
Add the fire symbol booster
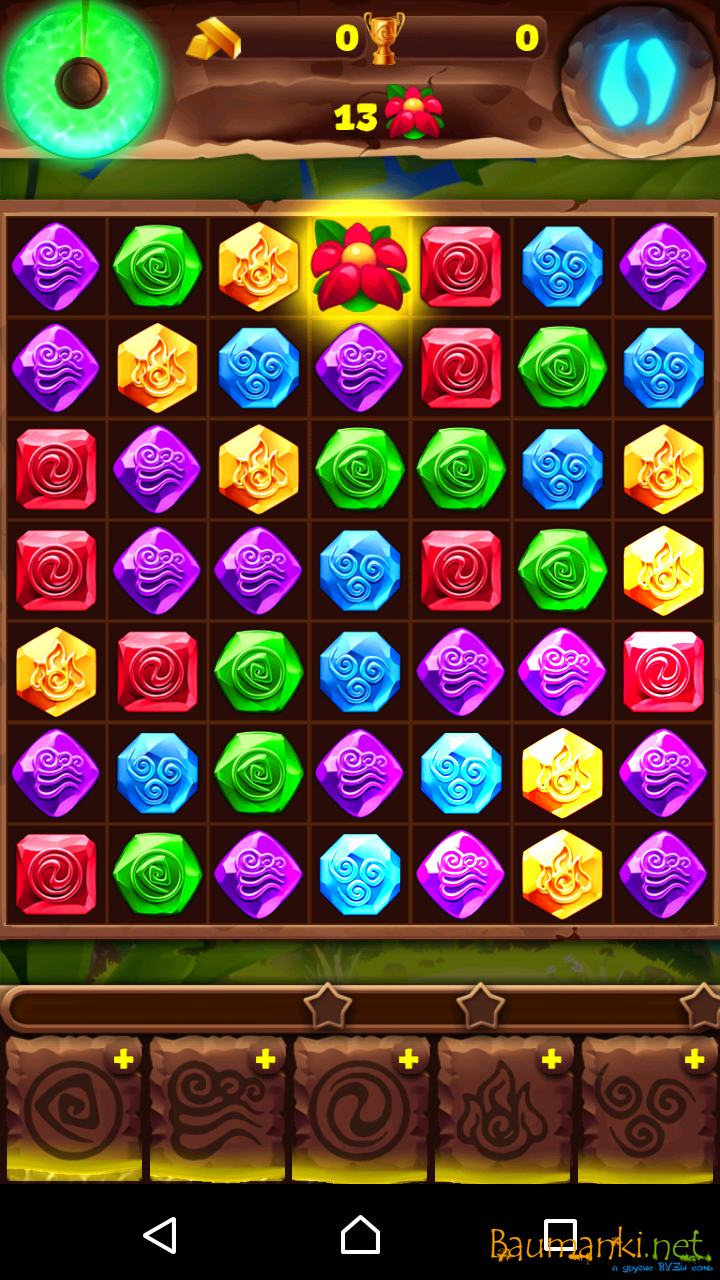(x=551, y=1061)
